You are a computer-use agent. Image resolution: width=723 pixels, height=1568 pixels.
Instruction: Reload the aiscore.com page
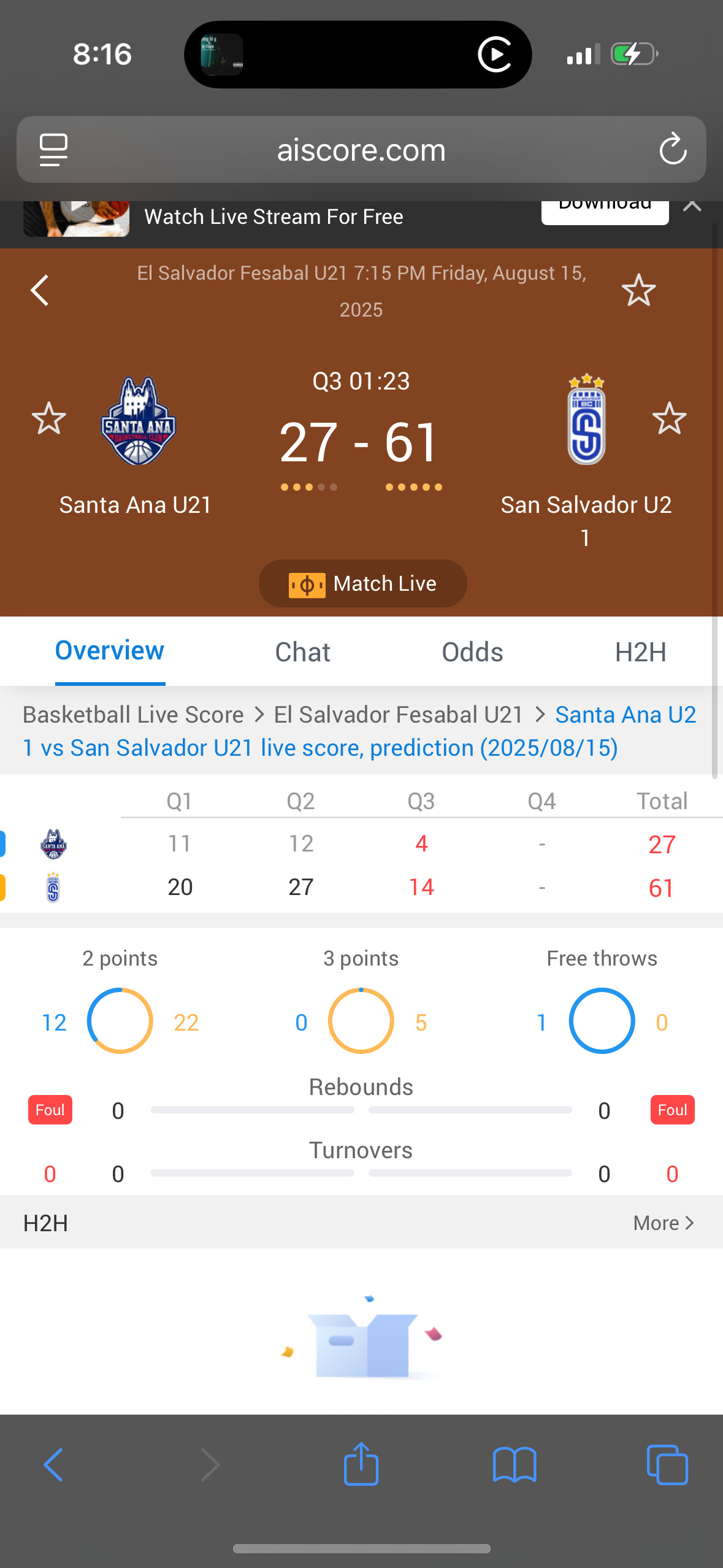point(673,150)
